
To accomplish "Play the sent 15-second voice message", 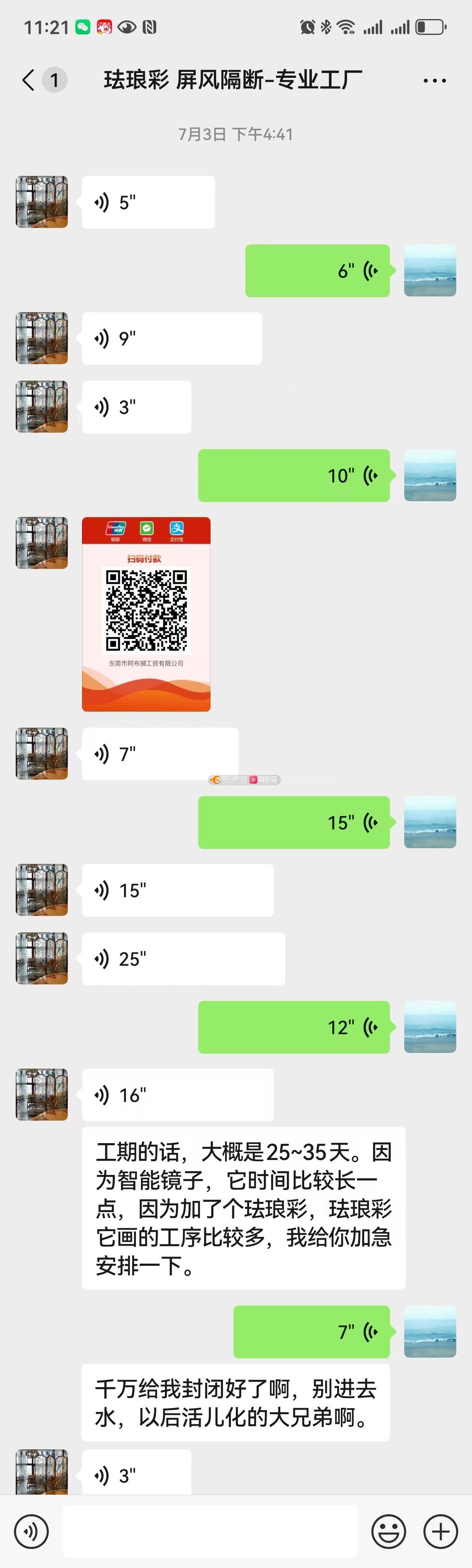I will (294, 822).
